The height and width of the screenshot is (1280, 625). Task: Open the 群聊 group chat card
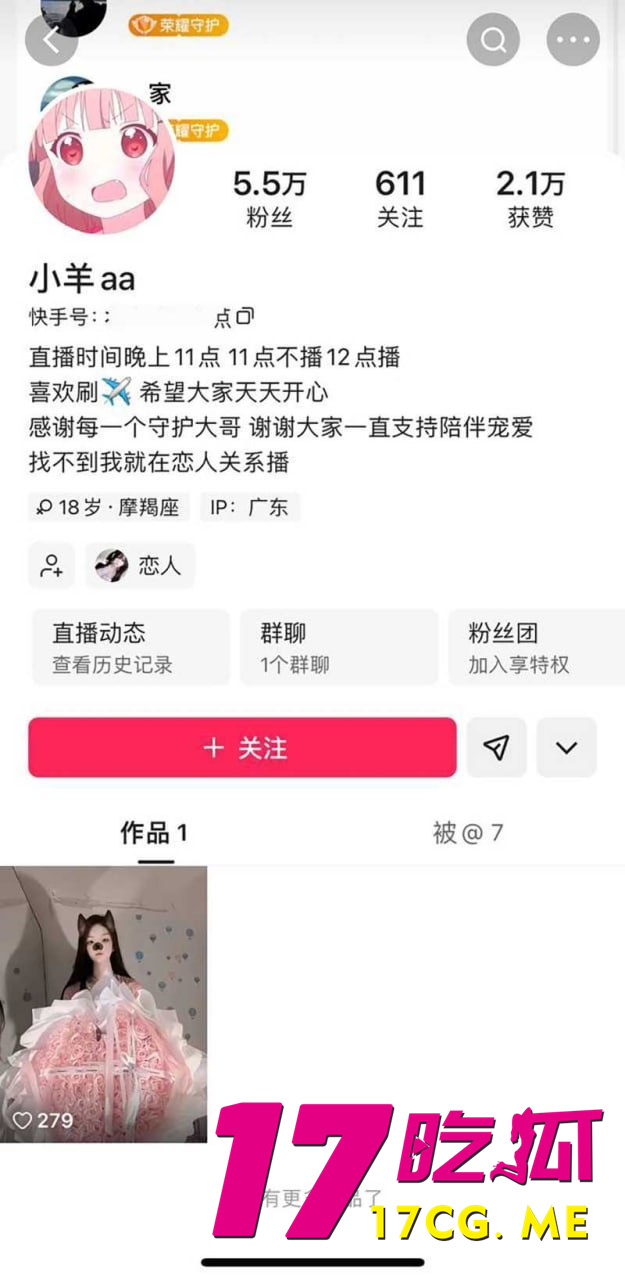coord(338,647)
